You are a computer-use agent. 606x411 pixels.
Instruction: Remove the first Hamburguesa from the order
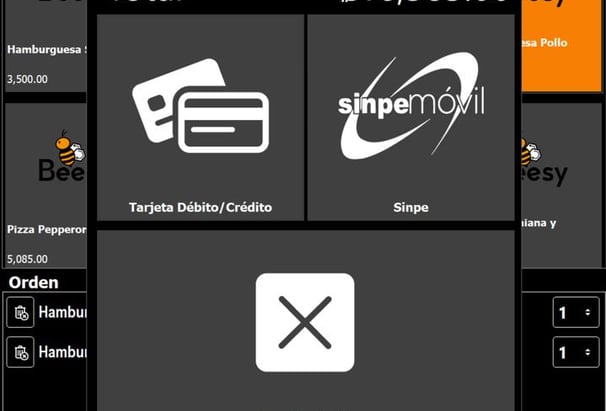coord(20,313)
